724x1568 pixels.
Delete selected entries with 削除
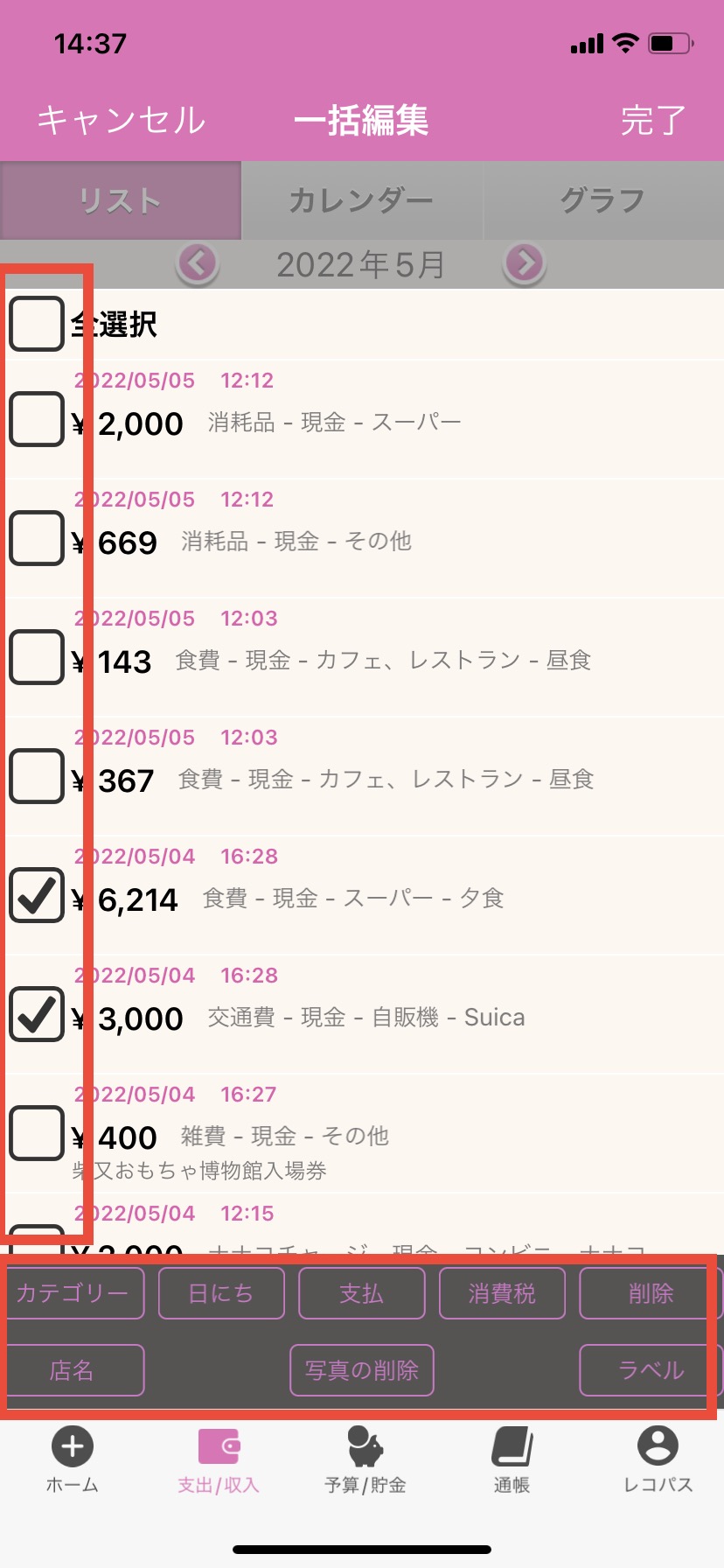tap(649, 1293)
